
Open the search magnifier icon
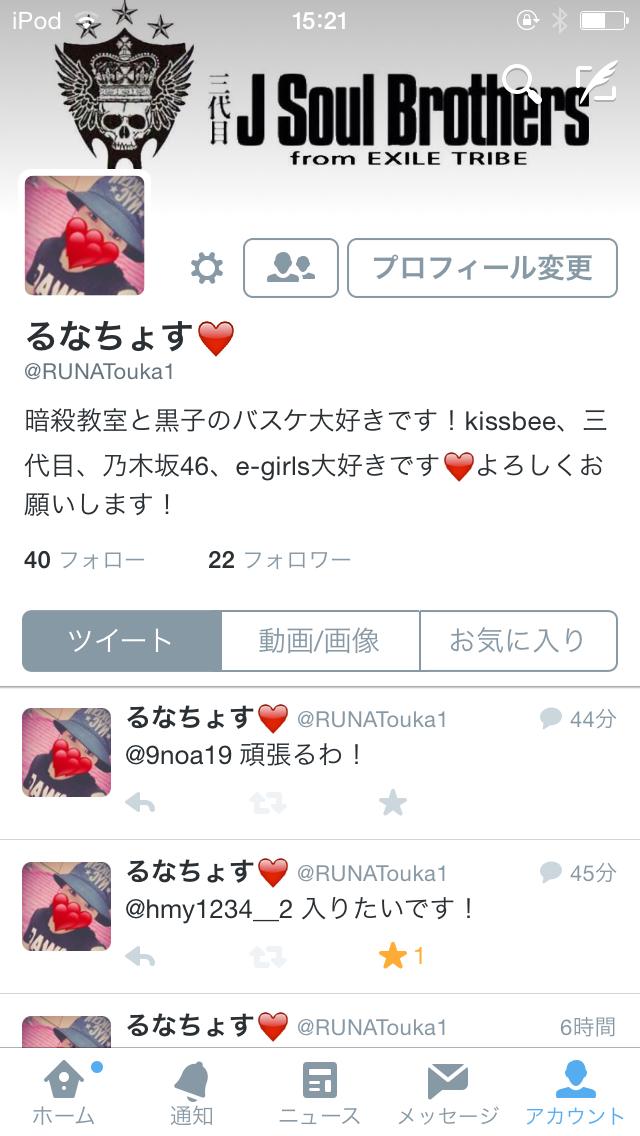(x=520, y=82)
